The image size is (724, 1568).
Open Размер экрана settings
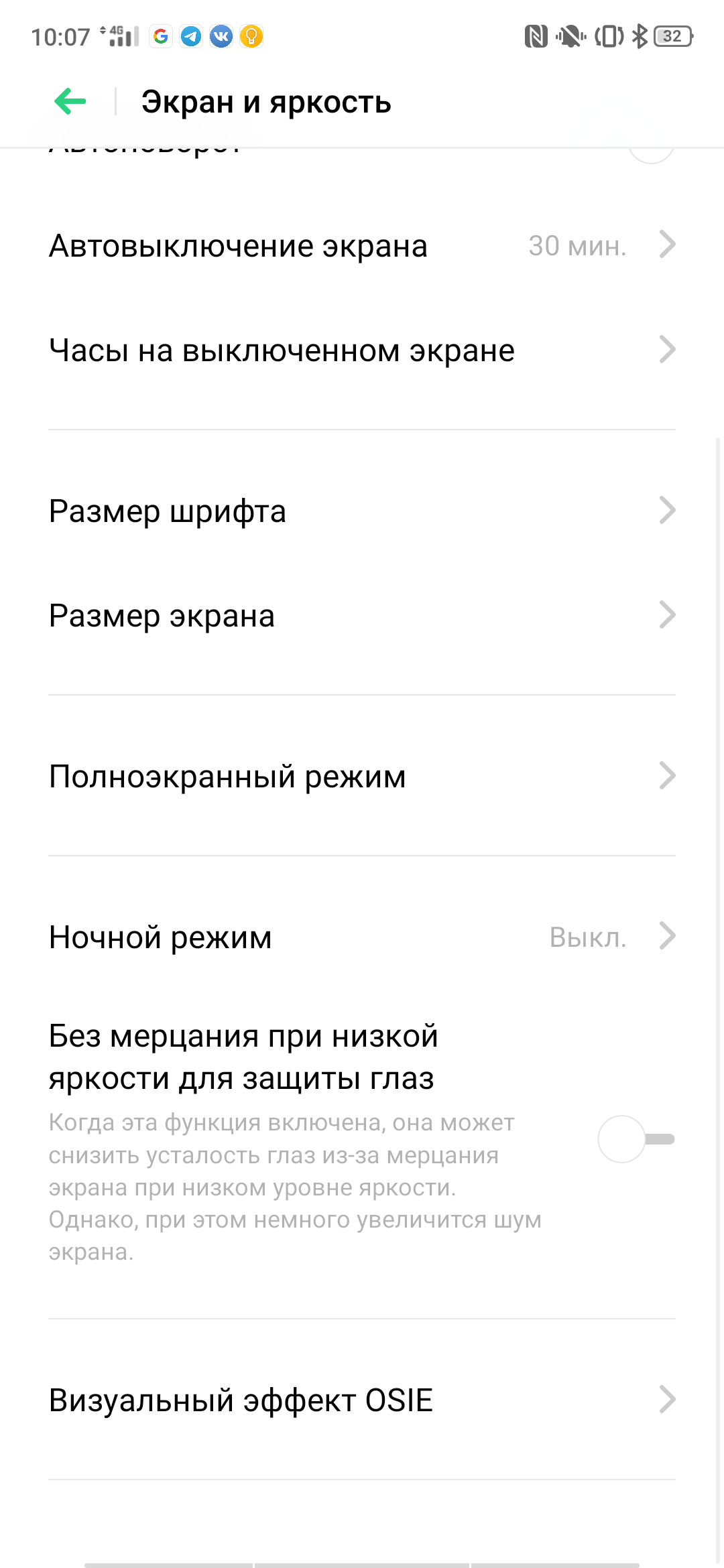[x=362, y=615]
